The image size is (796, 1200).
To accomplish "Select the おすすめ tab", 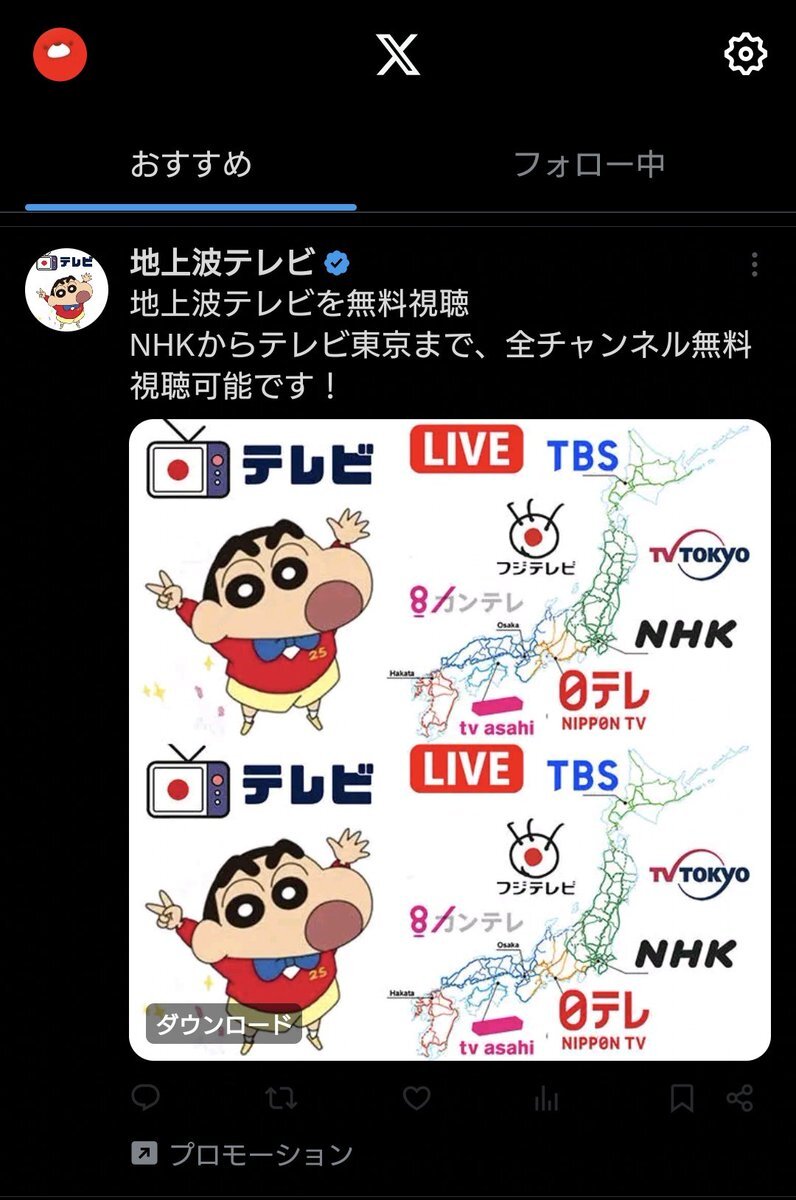I will coord(191,164).
